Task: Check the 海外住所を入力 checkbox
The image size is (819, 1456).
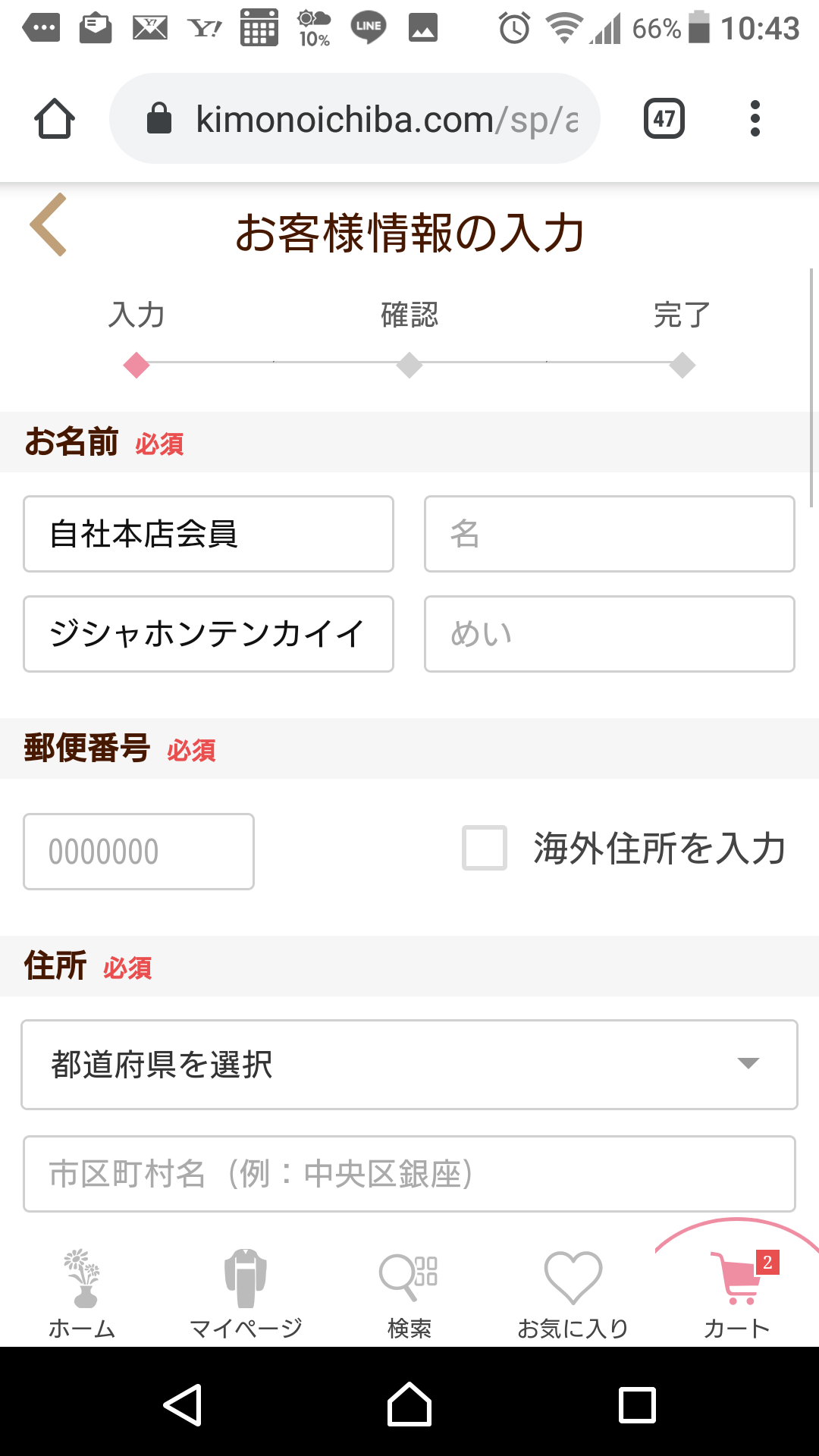Action: [x=485, y=848]
